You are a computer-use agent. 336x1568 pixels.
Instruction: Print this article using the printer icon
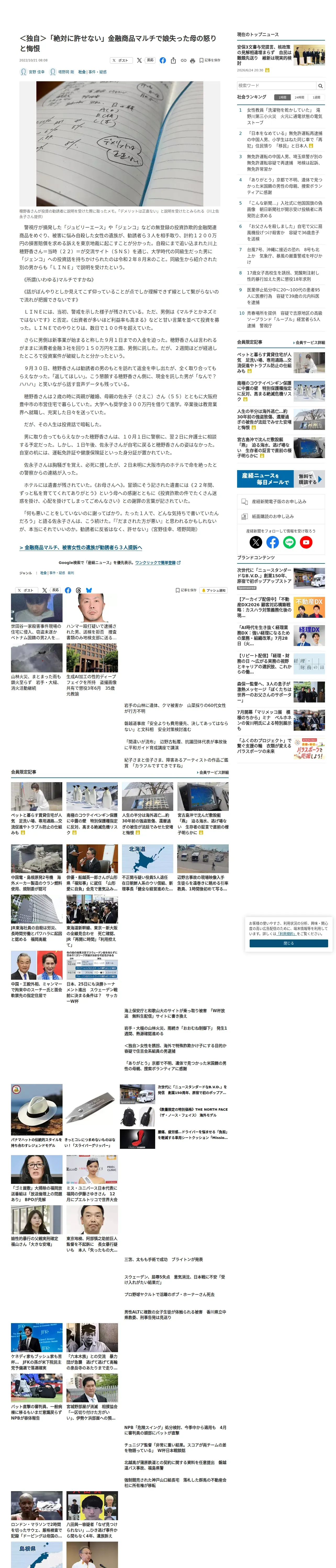(193, 61)
